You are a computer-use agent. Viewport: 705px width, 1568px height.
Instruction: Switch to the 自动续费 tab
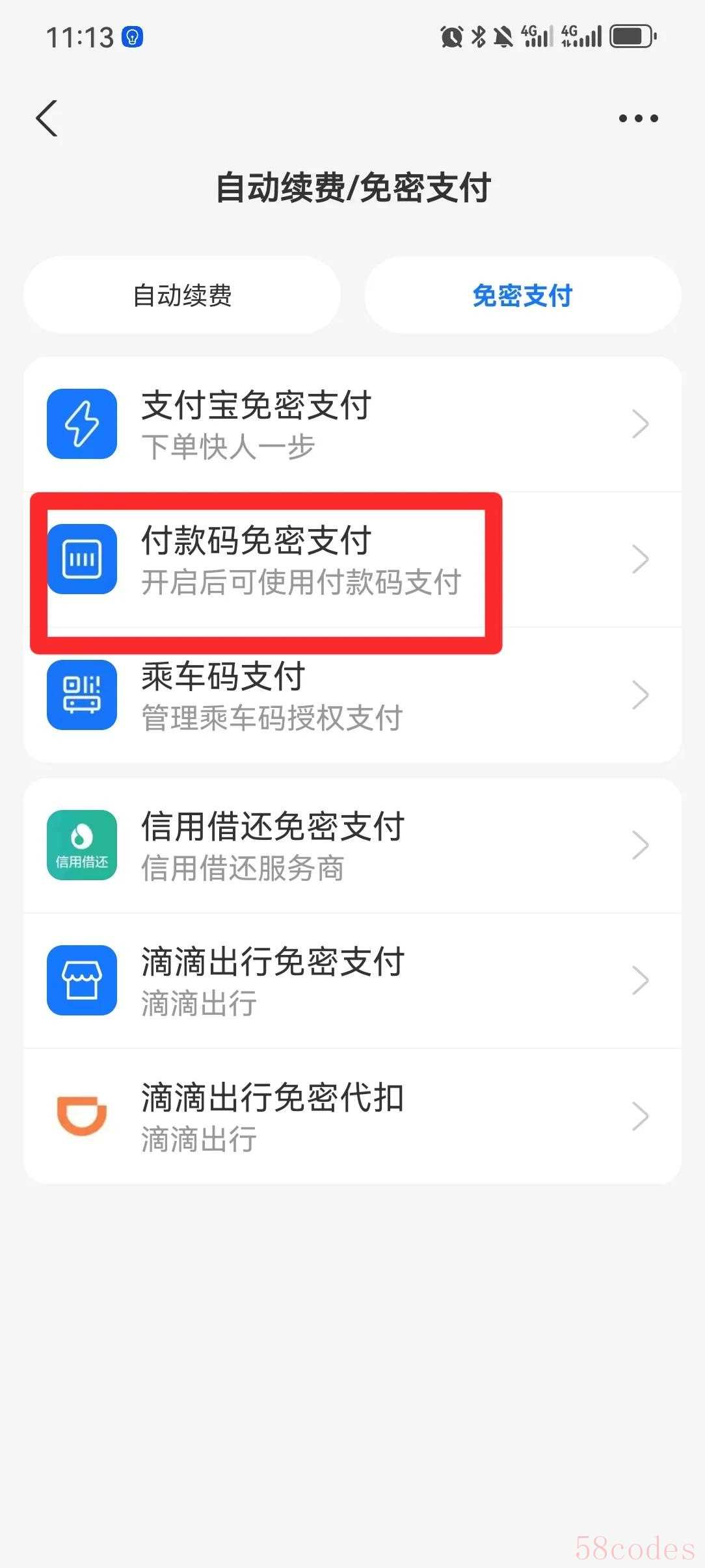(x=182, y=295)
